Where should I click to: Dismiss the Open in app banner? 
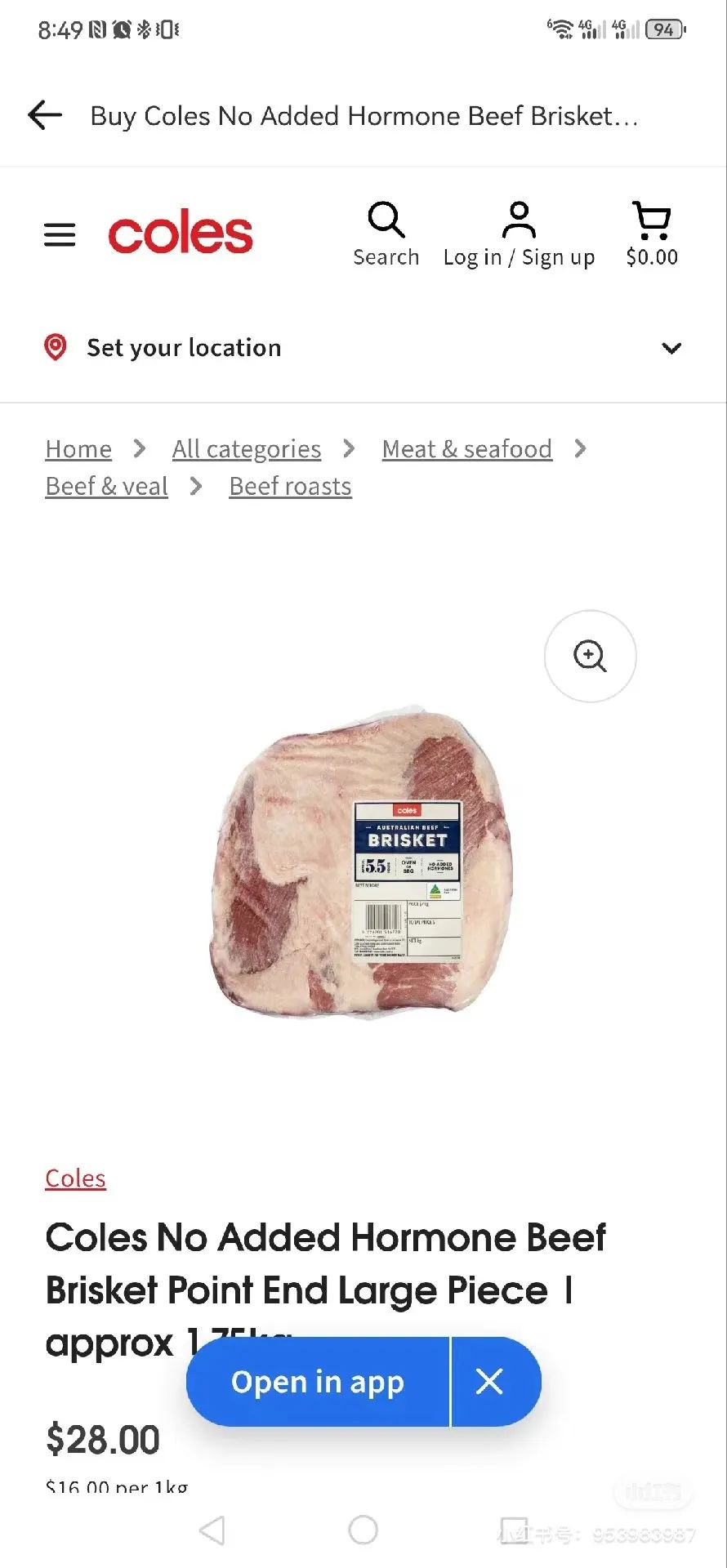point(489,1382)
